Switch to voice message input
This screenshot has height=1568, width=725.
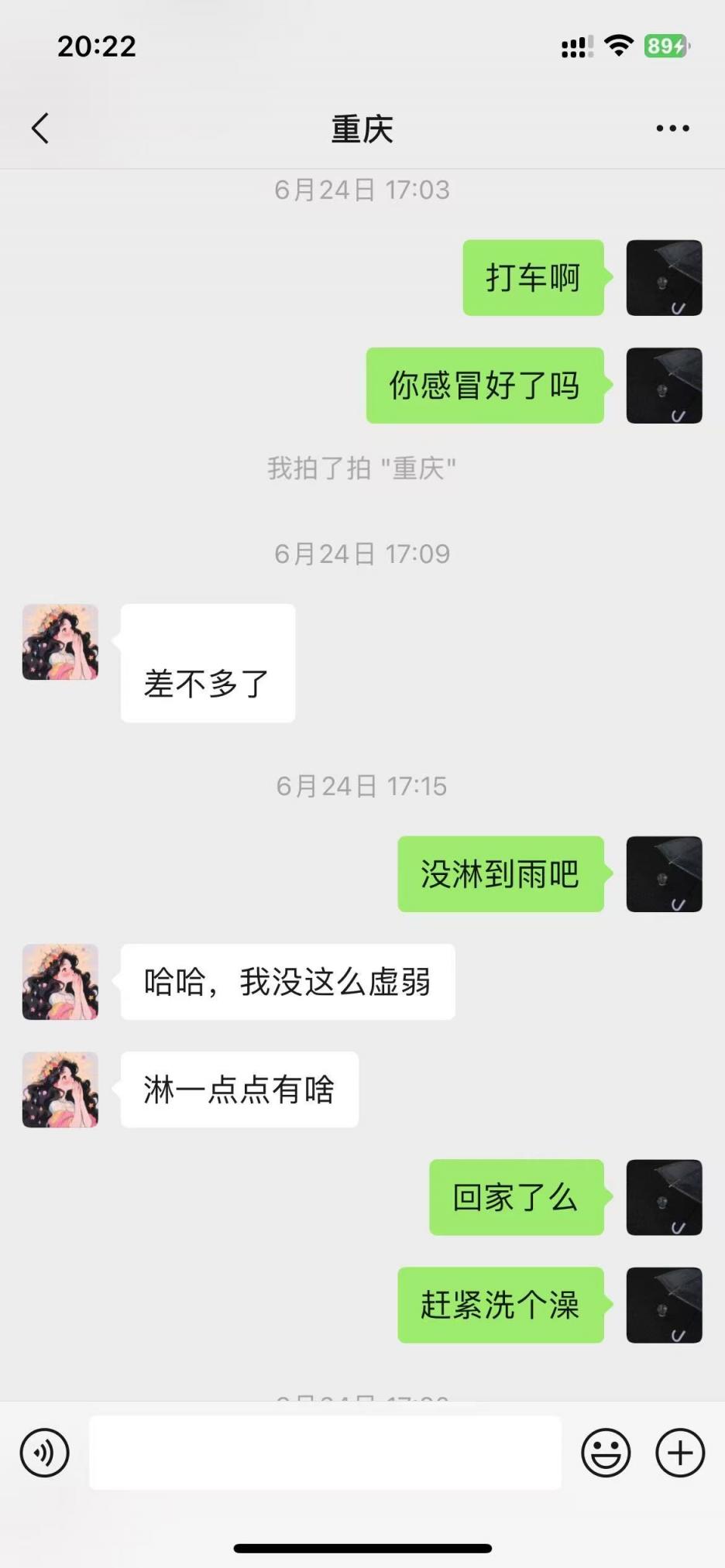pyautogui.click(x=44, y=1453)
